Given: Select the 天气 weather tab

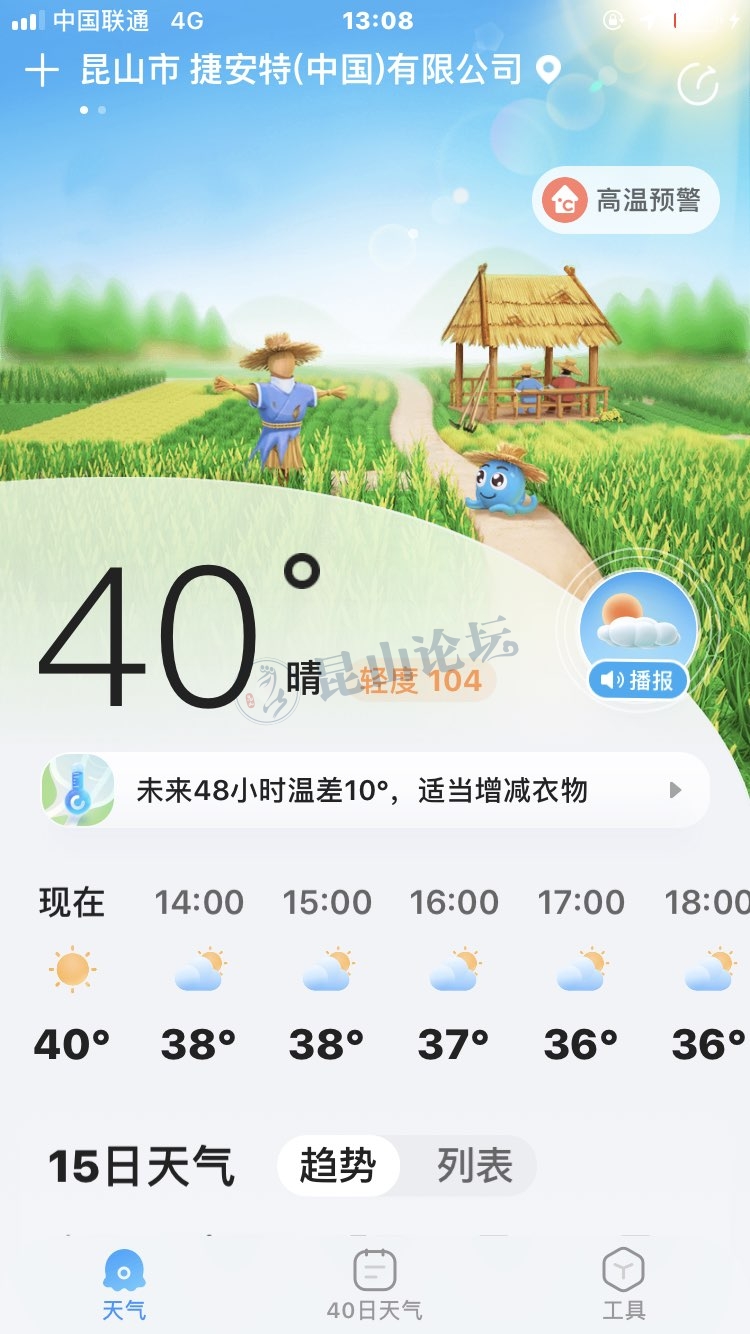Looking at the screenshot, I should point(124,1284).
